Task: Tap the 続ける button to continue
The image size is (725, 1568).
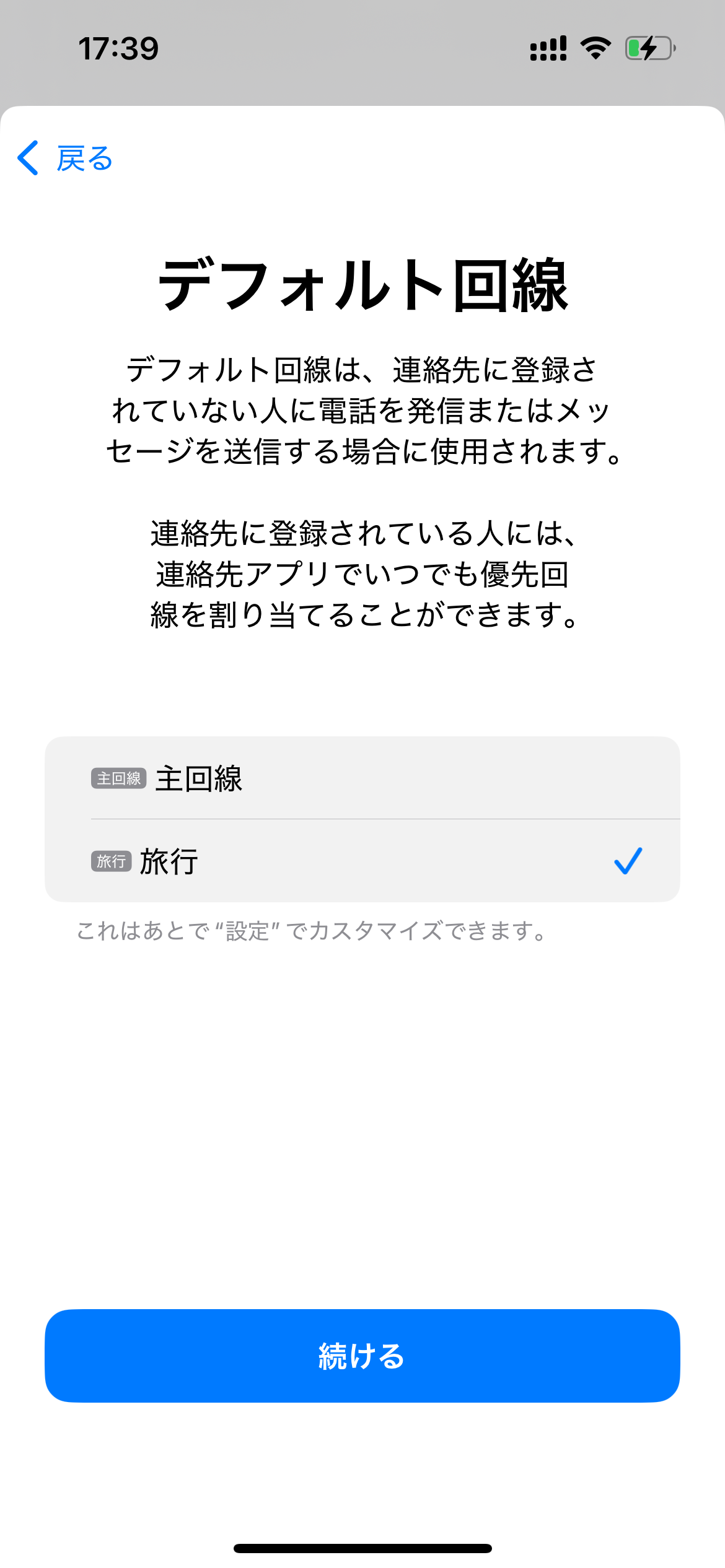Action: [x=362, y=1356]
